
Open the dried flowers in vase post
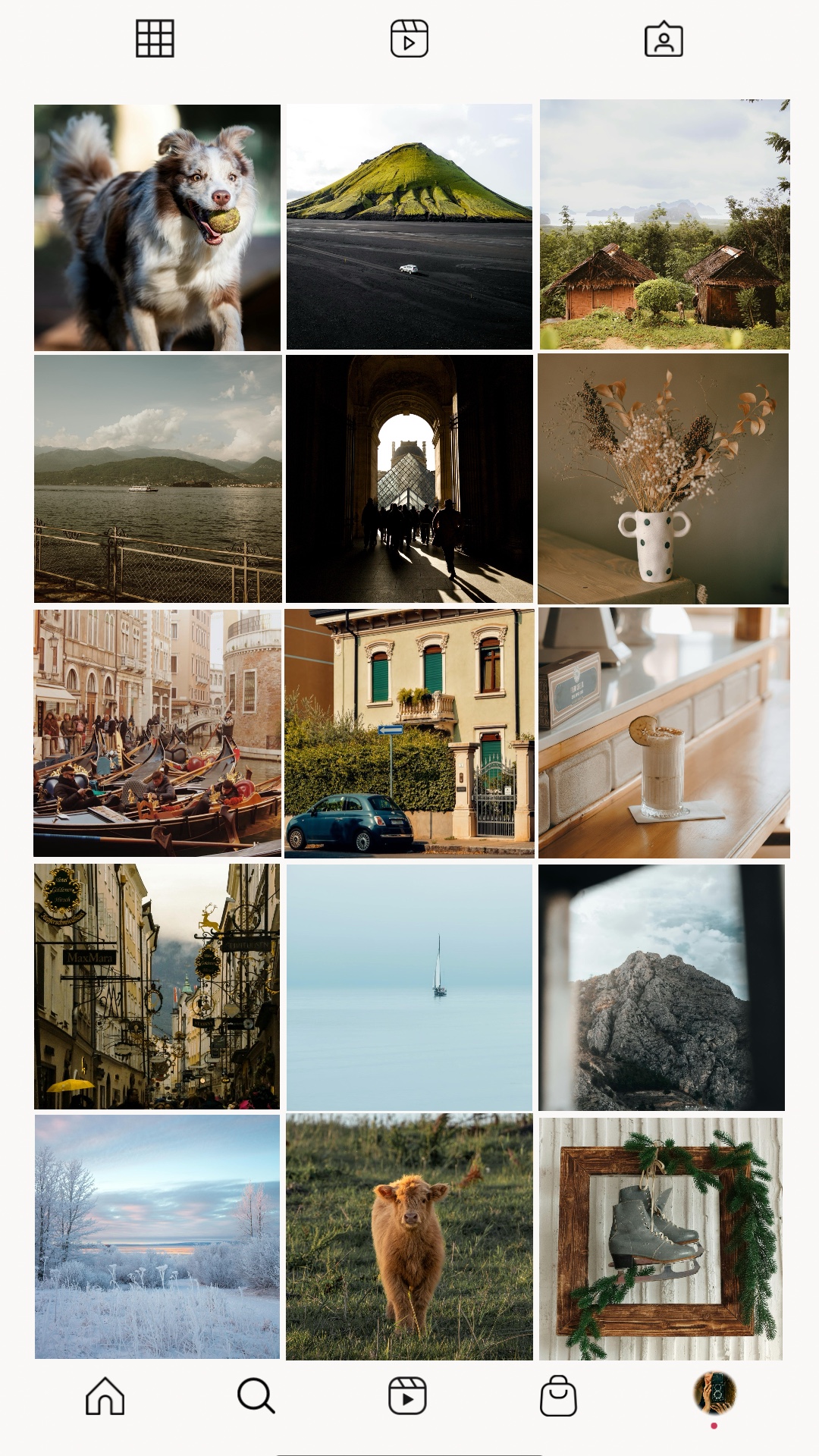coord(664,479)
